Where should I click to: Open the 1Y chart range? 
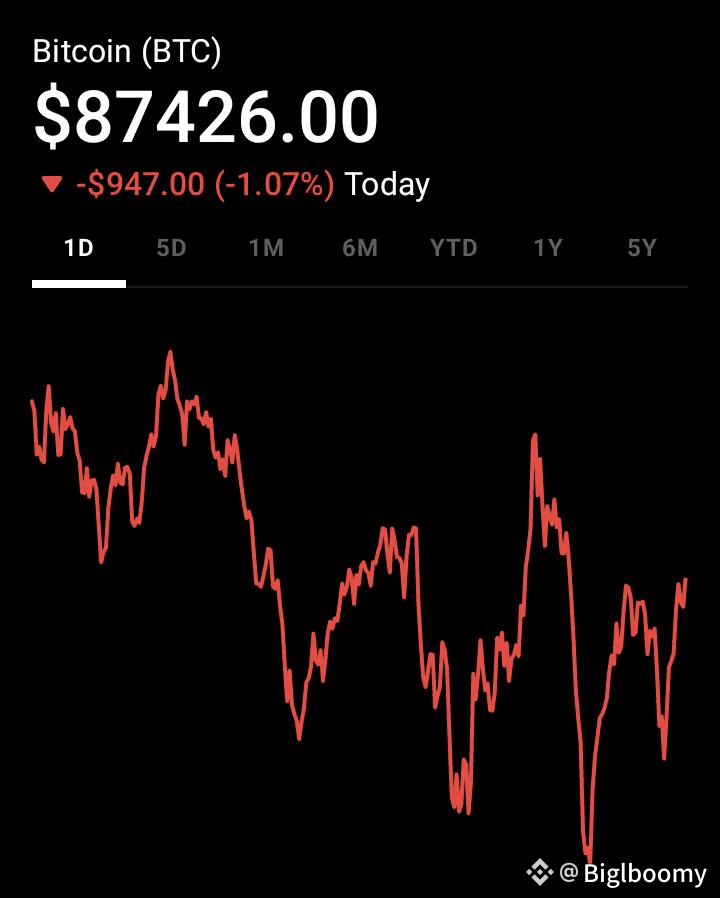[548, 248]
